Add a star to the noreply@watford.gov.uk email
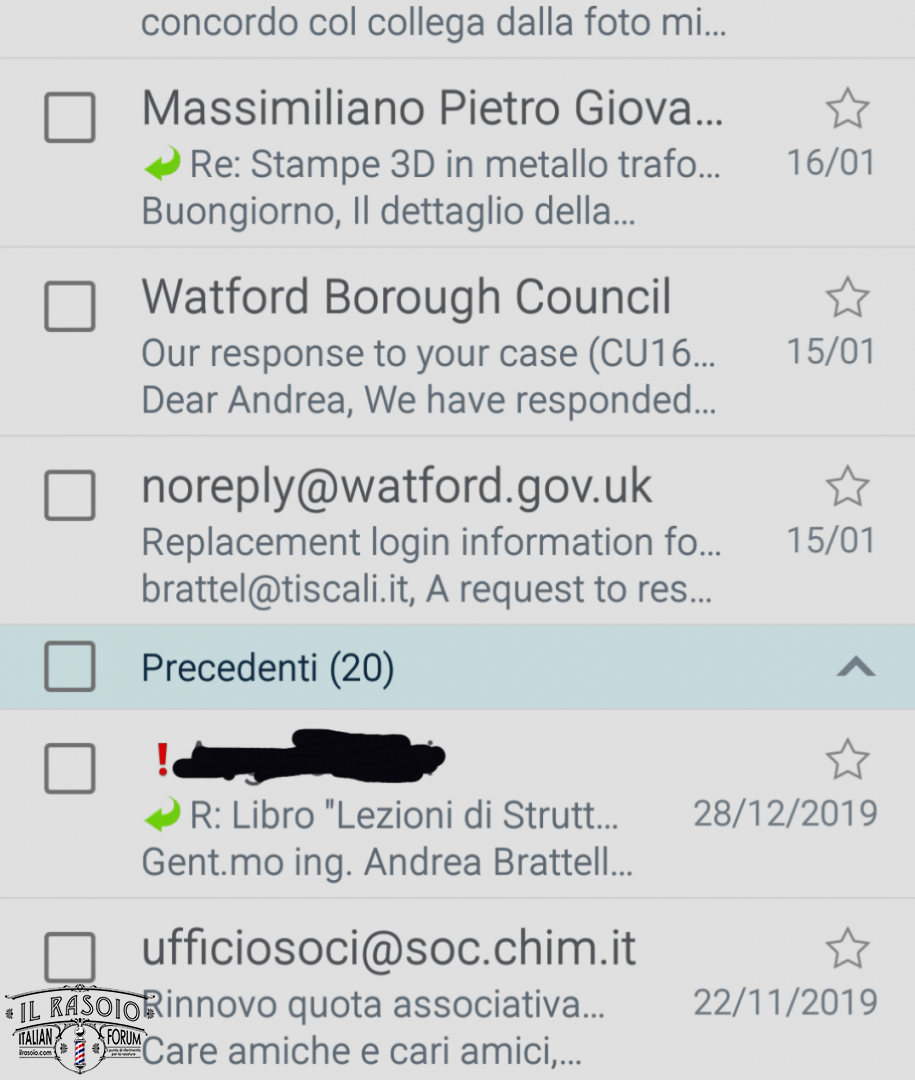 point(847,486)
